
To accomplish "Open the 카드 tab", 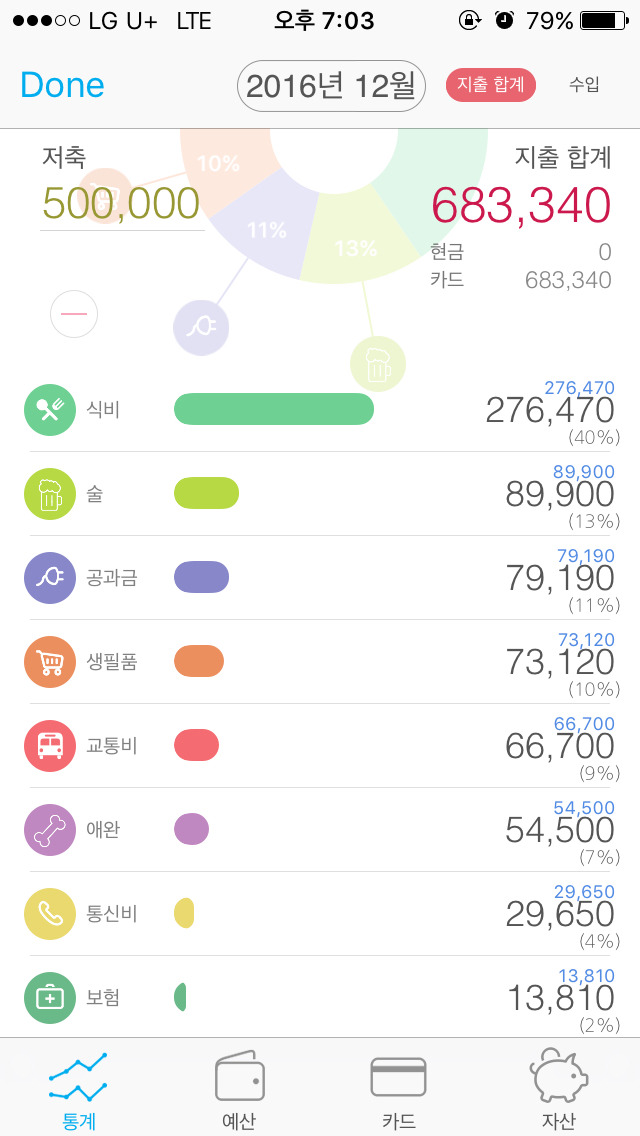I will pos(399,1088).
